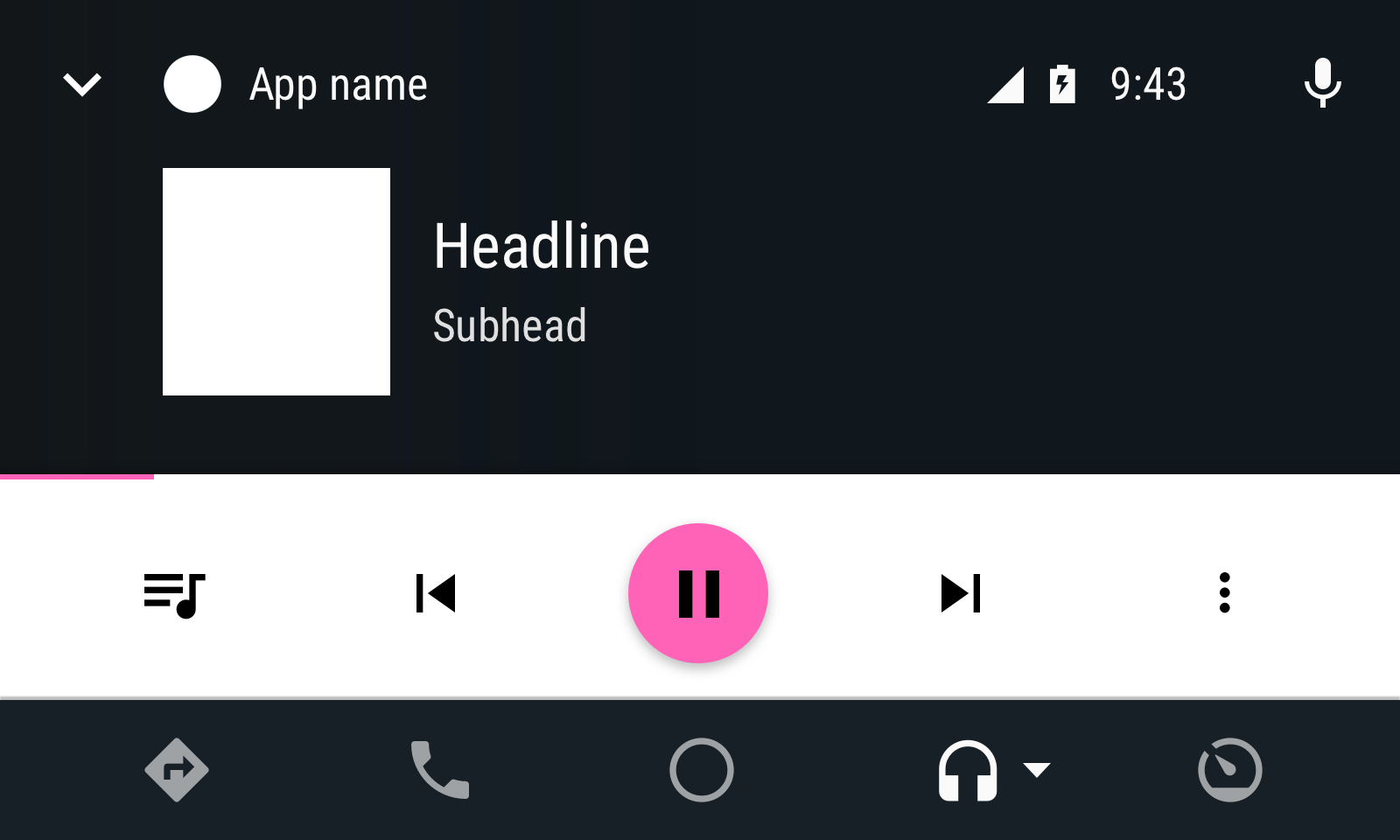The width and height of the screenshot is (1400, 840).
Task: Expand the media app dropdown arrow
Action: click(1037, 770)
